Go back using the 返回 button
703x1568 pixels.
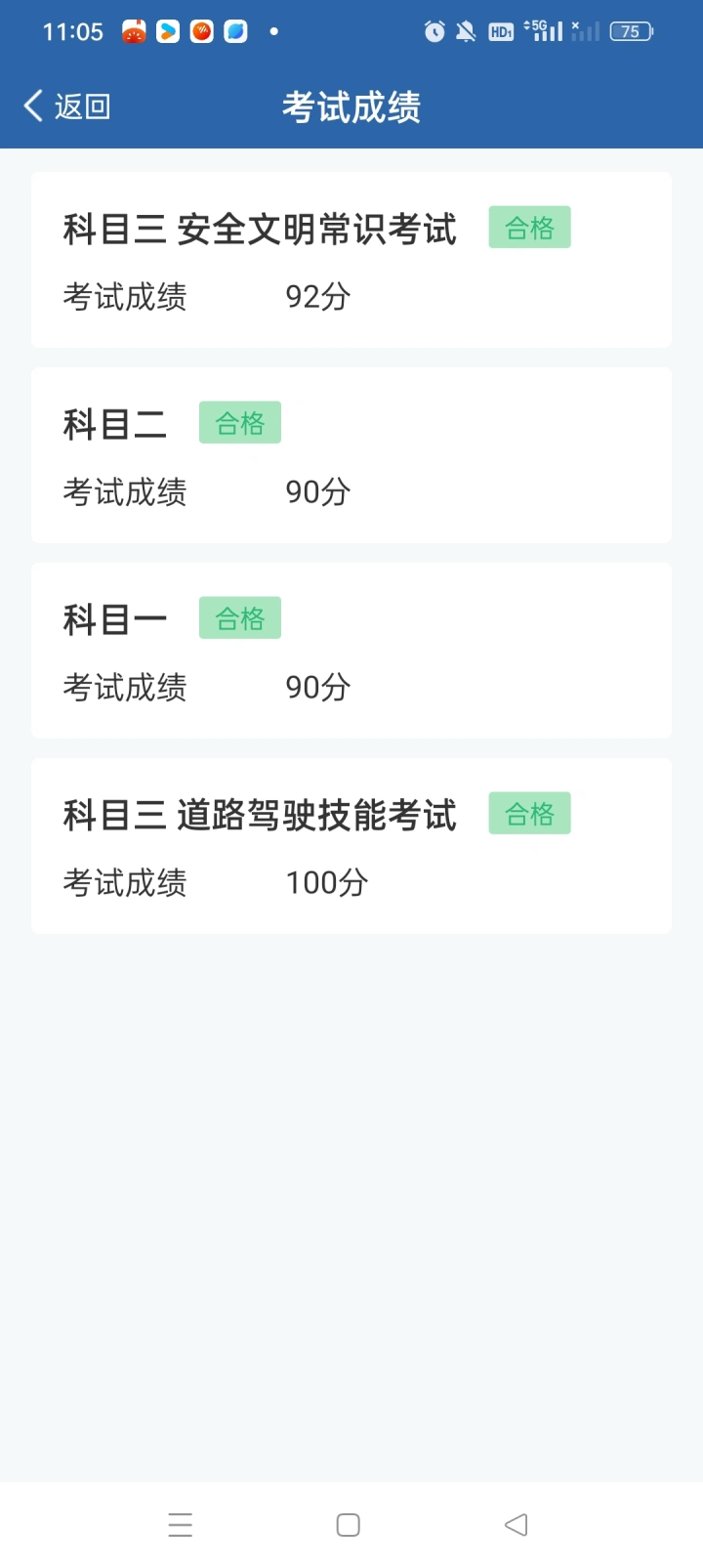(67, 106)
